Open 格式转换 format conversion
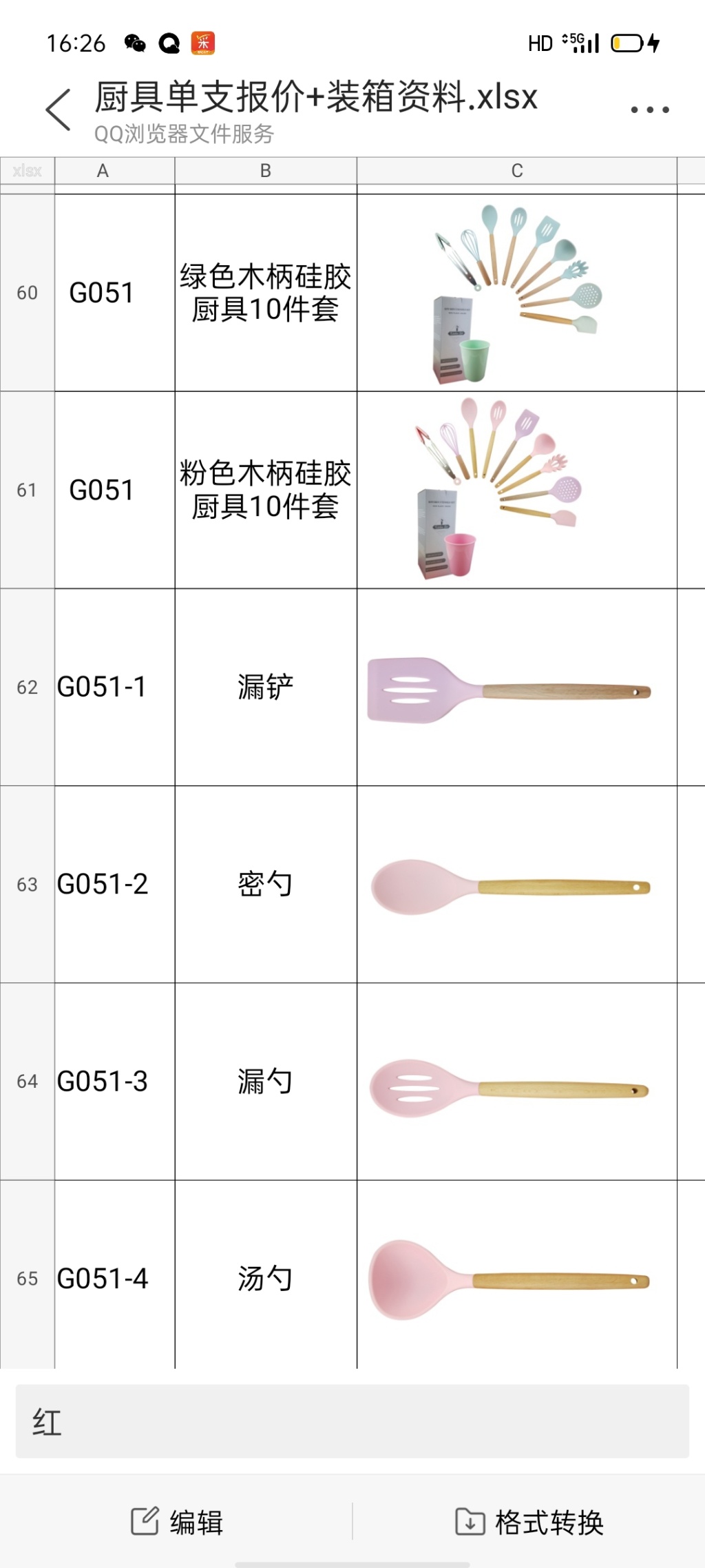Screen dimensions: 705x1568 pos(529,1522)
